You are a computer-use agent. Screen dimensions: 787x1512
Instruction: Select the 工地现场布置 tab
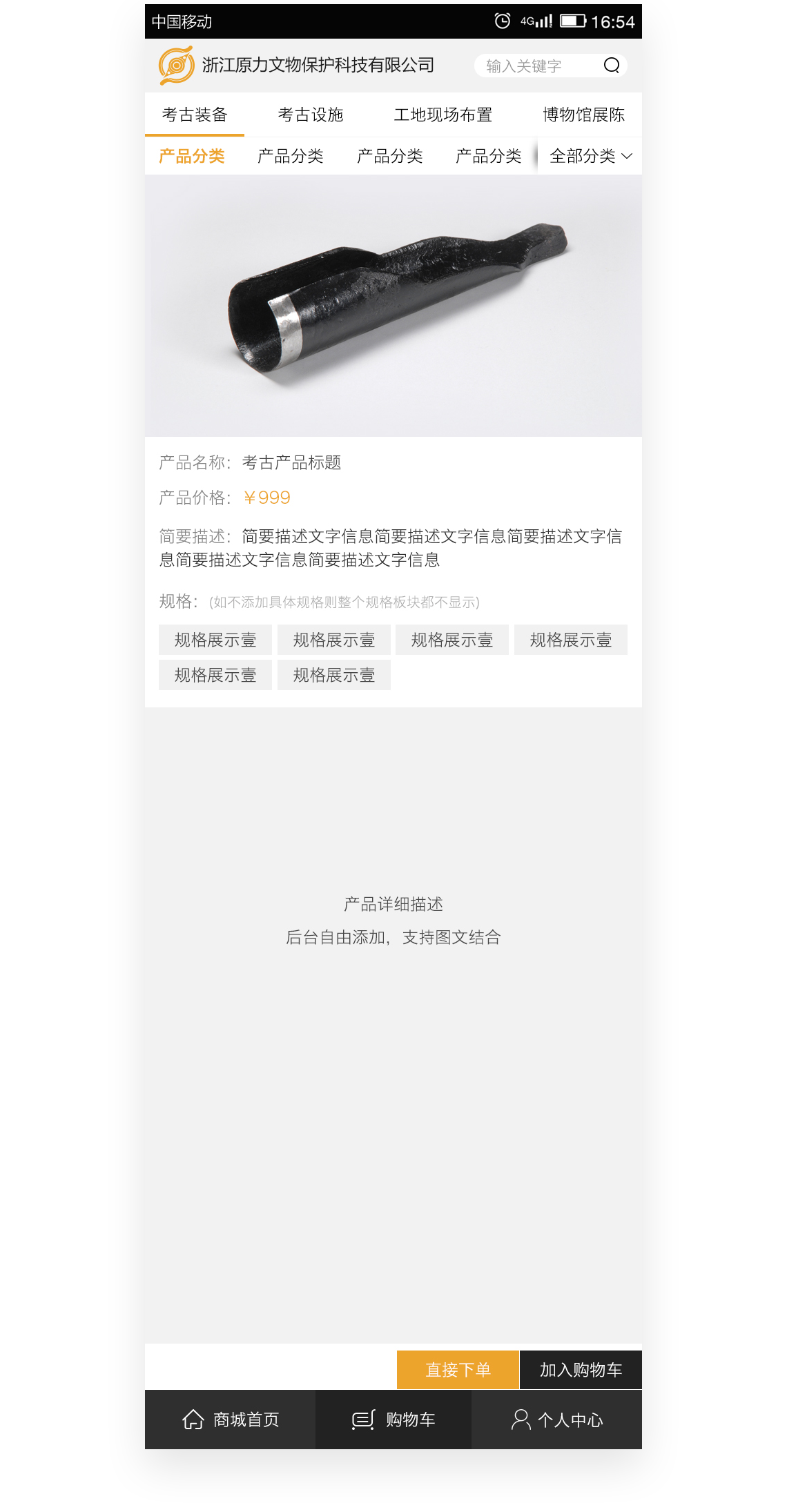(443, 115)
